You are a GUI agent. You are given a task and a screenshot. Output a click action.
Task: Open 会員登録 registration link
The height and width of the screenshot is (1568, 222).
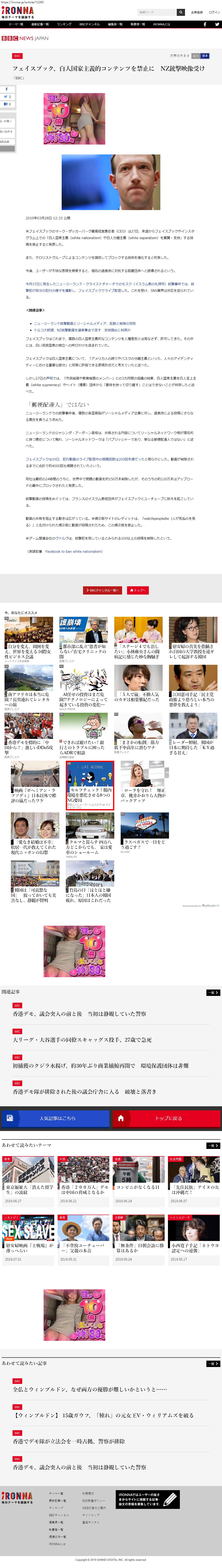pyautogui.click(x=197, y=12)
